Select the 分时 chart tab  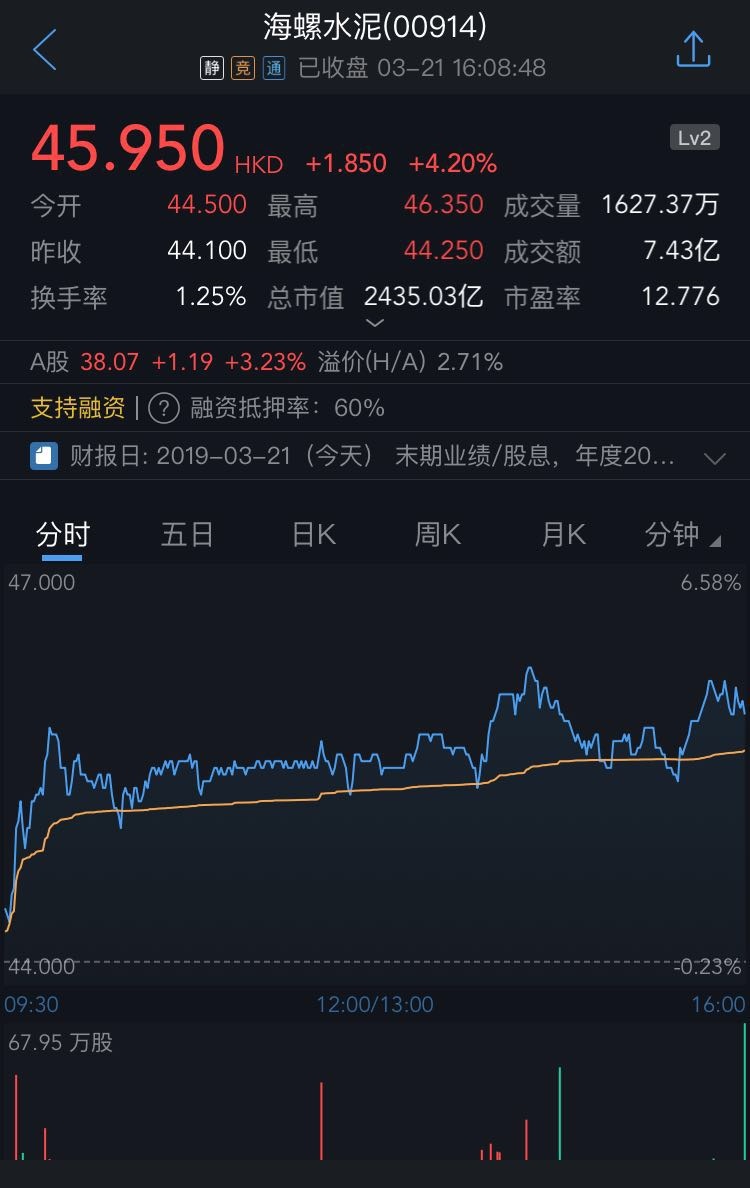pos(62,535)
